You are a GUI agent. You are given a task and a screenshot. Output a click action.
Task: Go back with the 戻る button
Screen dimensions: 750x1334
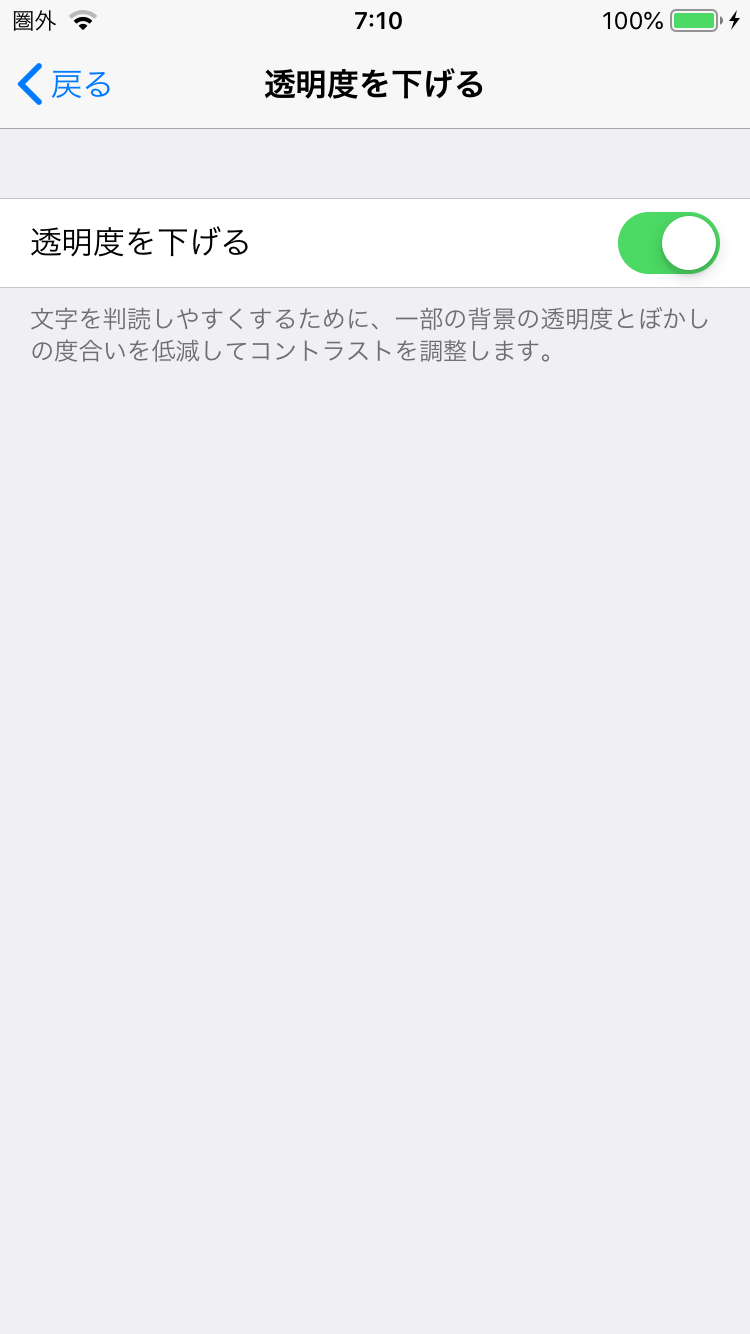tap(65, 85)
